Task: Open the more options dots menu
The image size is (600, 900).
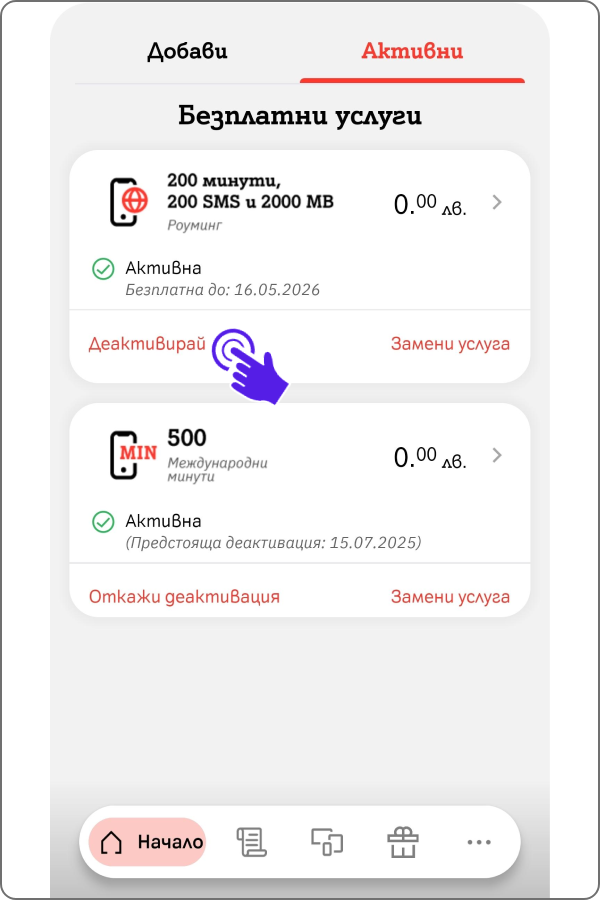Action: click(479, 842)
